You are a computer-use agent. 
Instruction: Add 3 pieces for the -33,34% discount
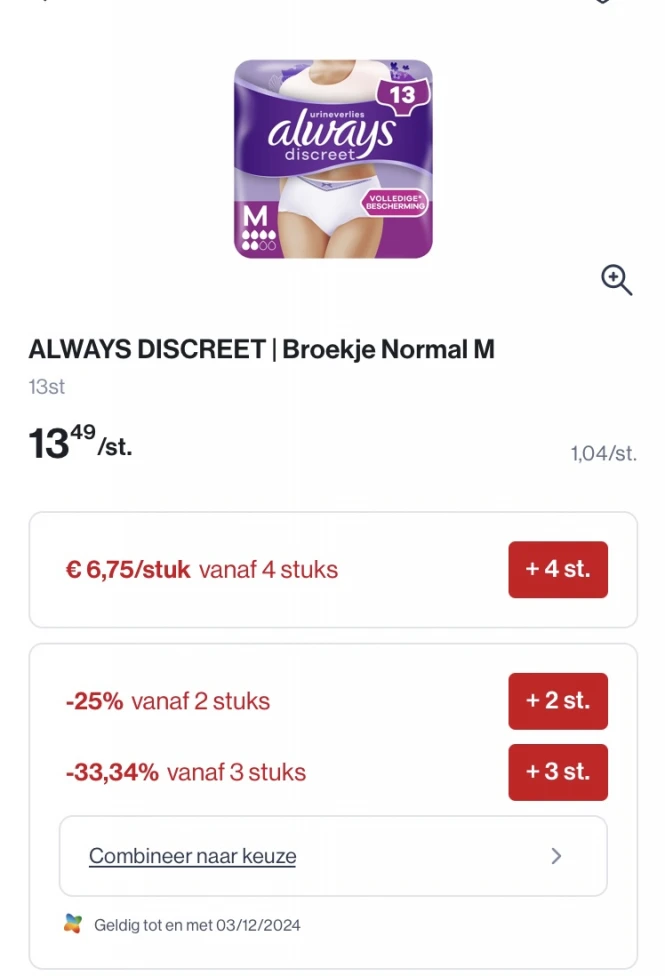pos(557,772)
